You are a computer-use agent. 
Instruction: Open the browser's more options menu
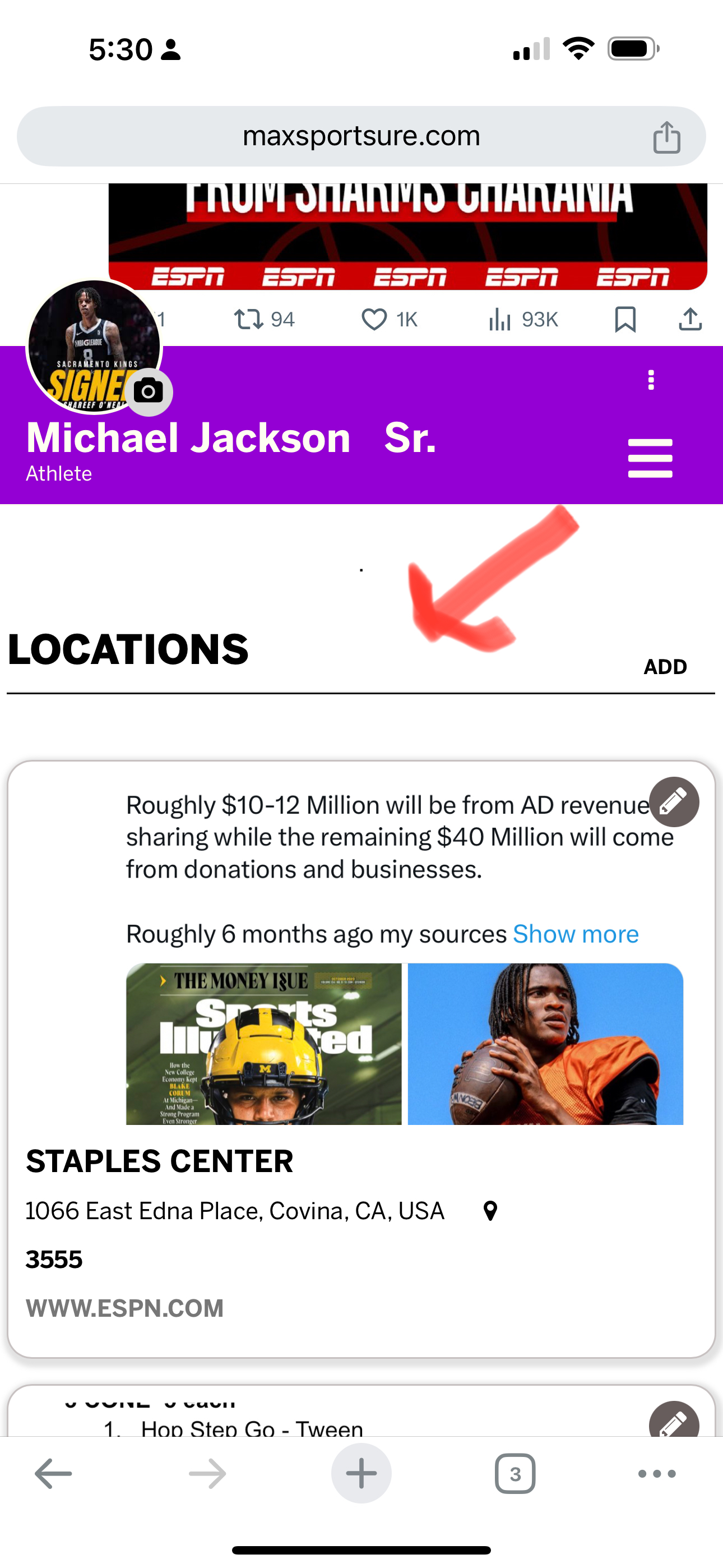pos(657,1474)
